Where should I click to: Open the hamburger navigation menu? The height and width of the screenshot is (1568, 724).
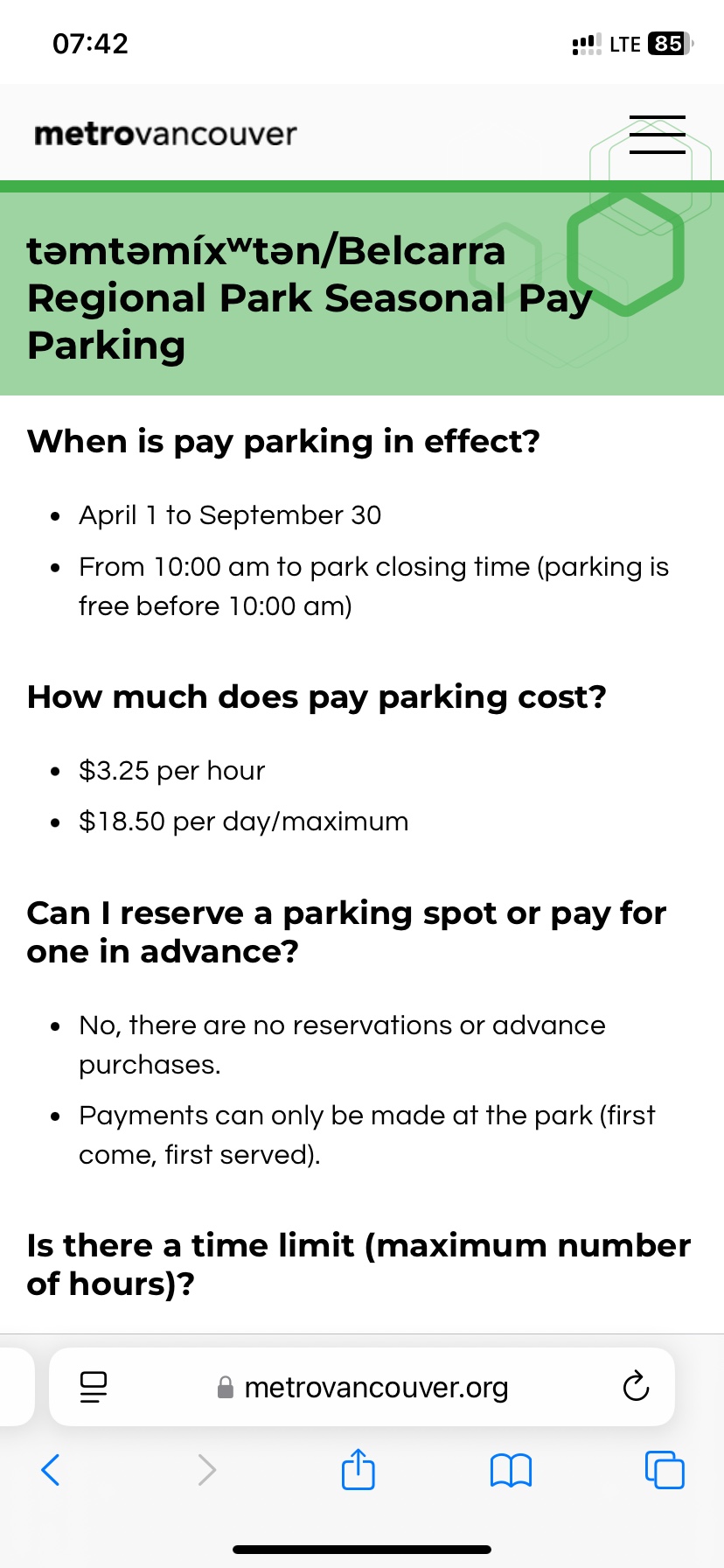tap(657, 135)
